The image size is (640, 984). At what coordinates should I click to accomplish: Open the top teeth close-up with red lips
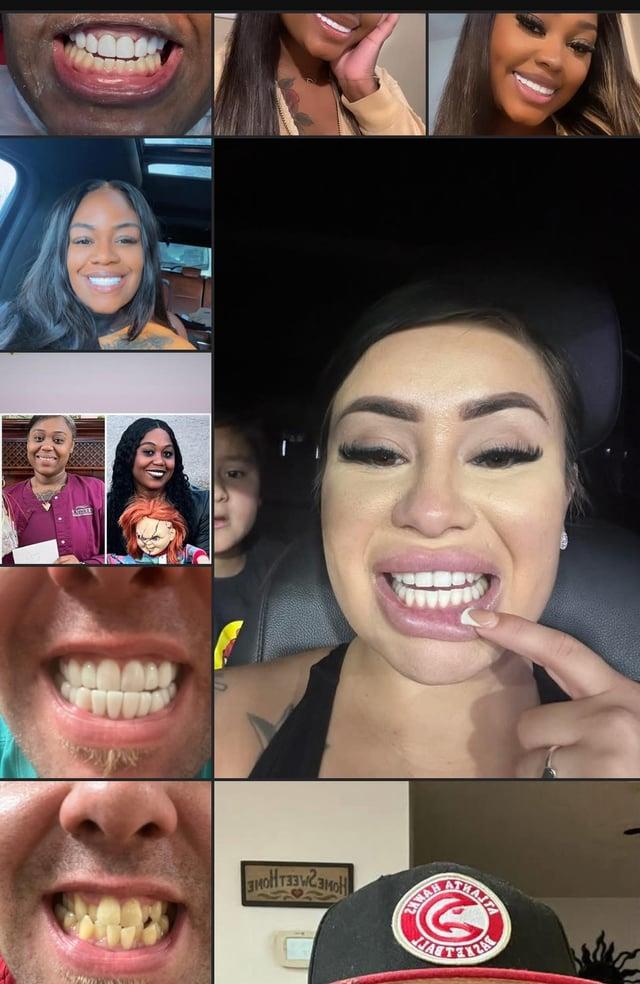[x=105, y=72]
